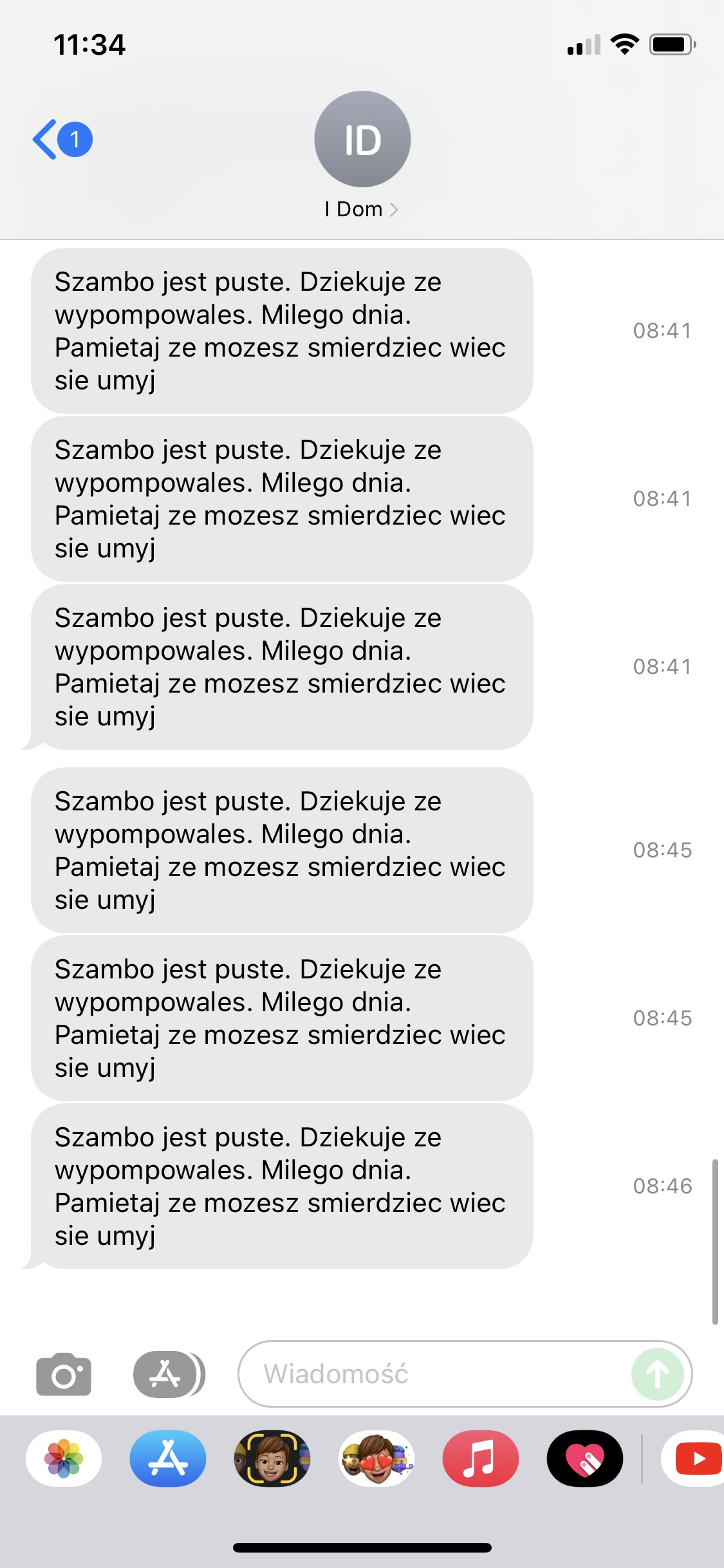Screen dimensions: 724x1568
Task: Open the Photos app in the drawer
Action: point(64,1459)
